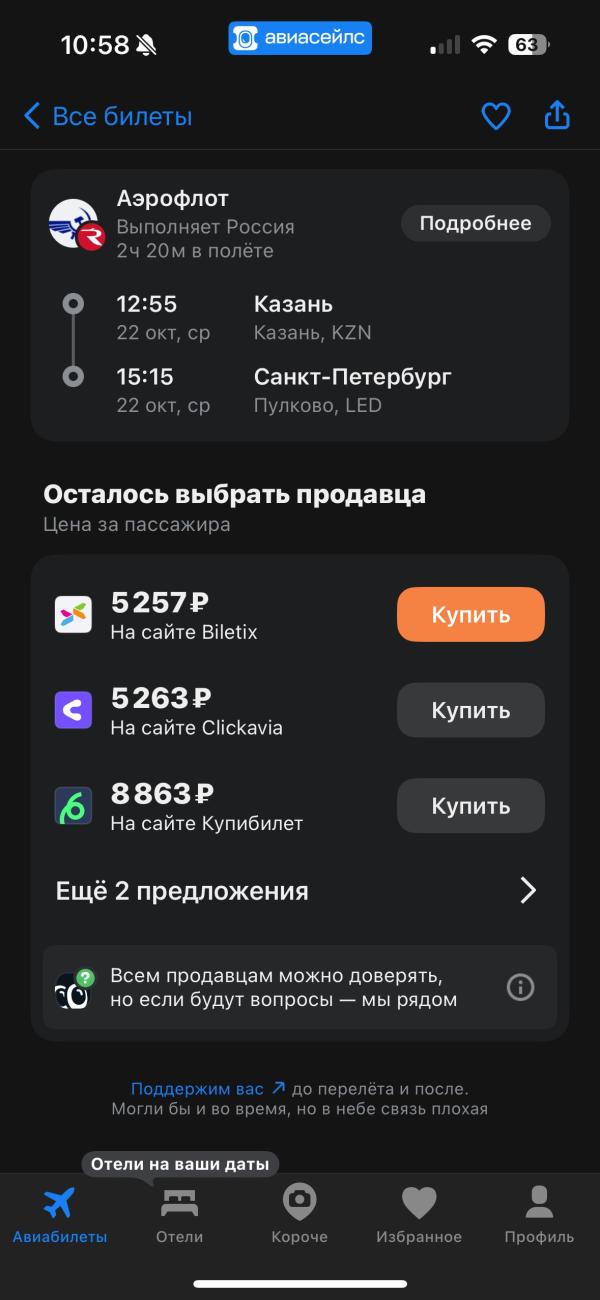
Task: Share this flight ticket
Action: click(x=557, y=116)
